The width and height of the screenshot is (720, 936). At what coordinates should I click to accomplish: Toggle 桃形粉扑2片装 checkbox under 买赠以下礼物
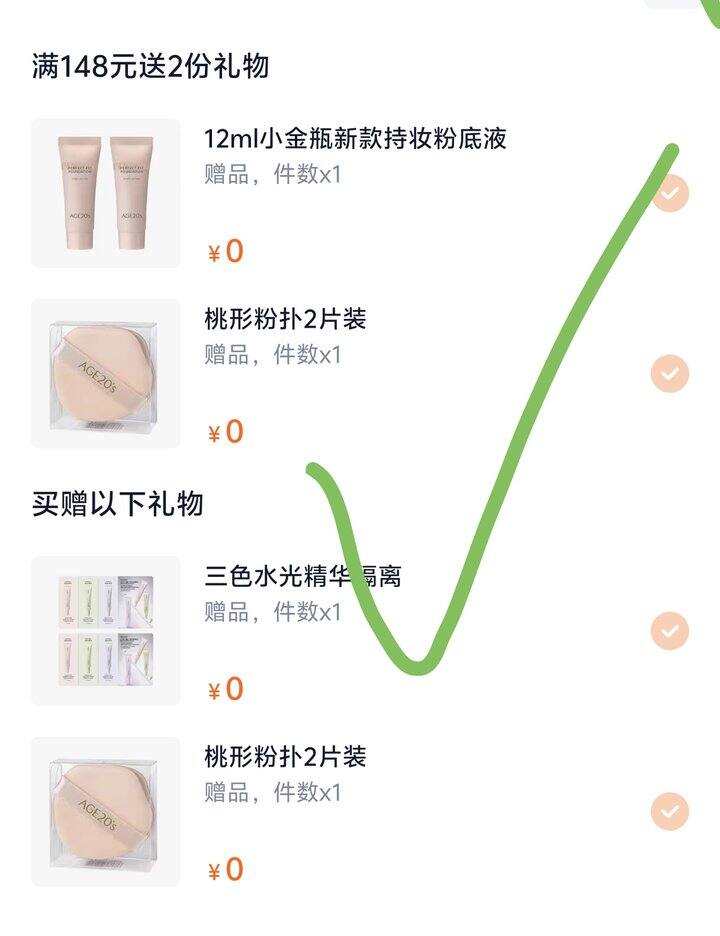pyautogui.click(x=670, y=811)
